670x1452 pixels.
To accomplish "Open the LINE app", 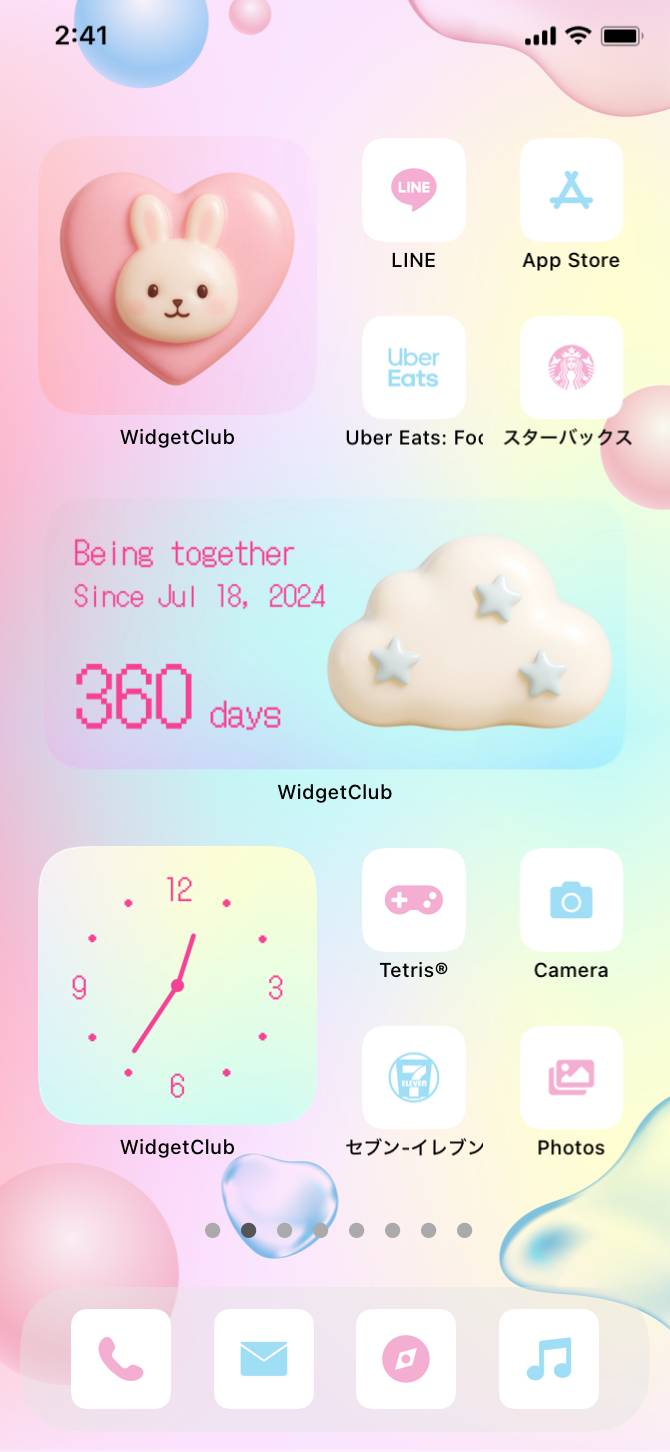I will [x=413, y=190].
